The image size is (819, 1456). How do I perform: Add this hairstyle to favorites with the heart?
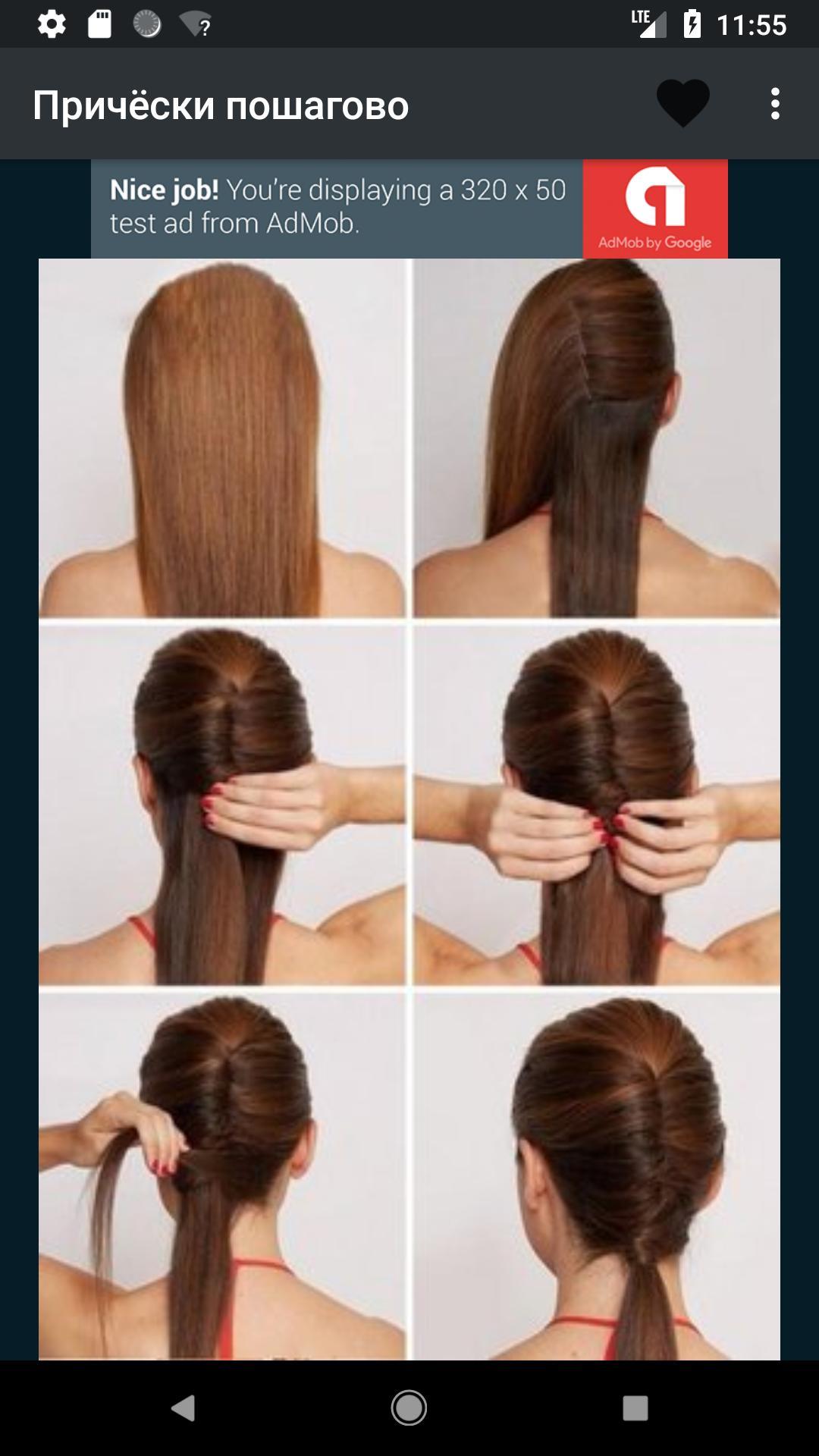pos(682,104)
